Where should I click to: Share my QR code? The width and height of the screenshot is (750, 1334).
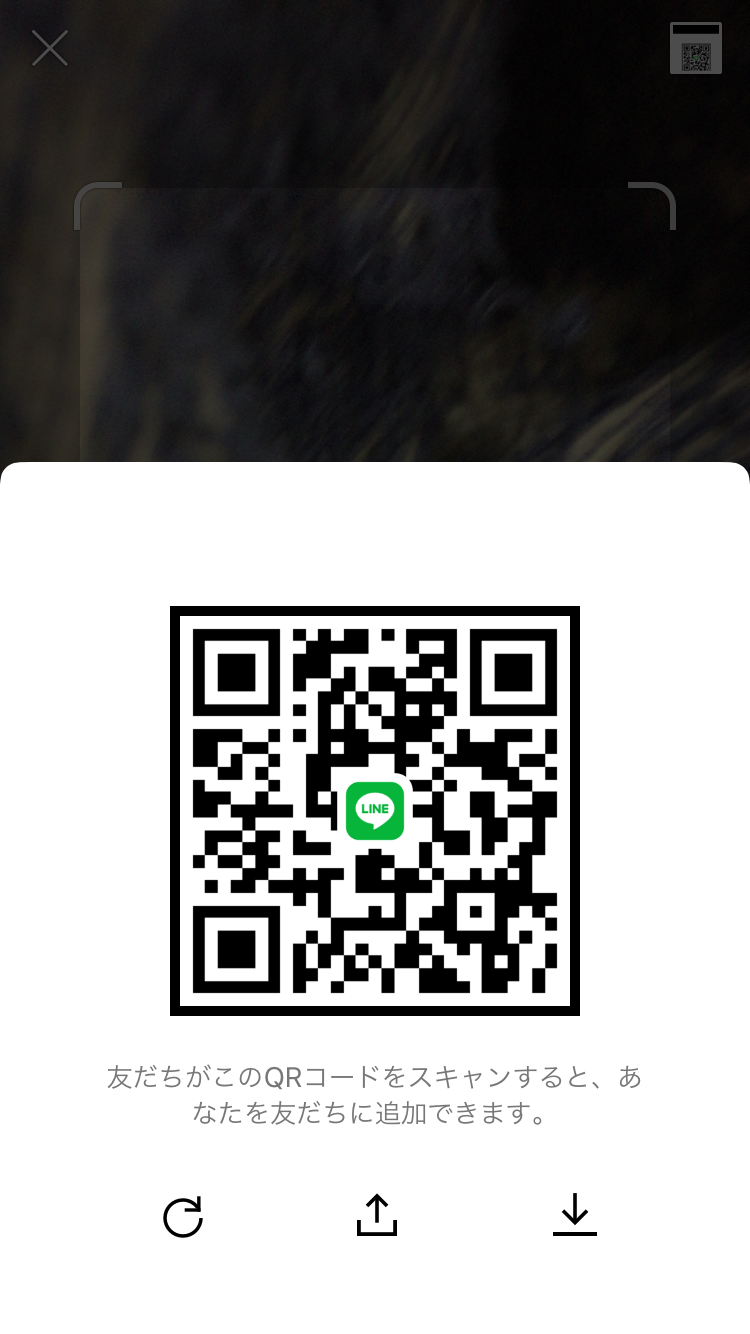click(x=376, y=1215)
